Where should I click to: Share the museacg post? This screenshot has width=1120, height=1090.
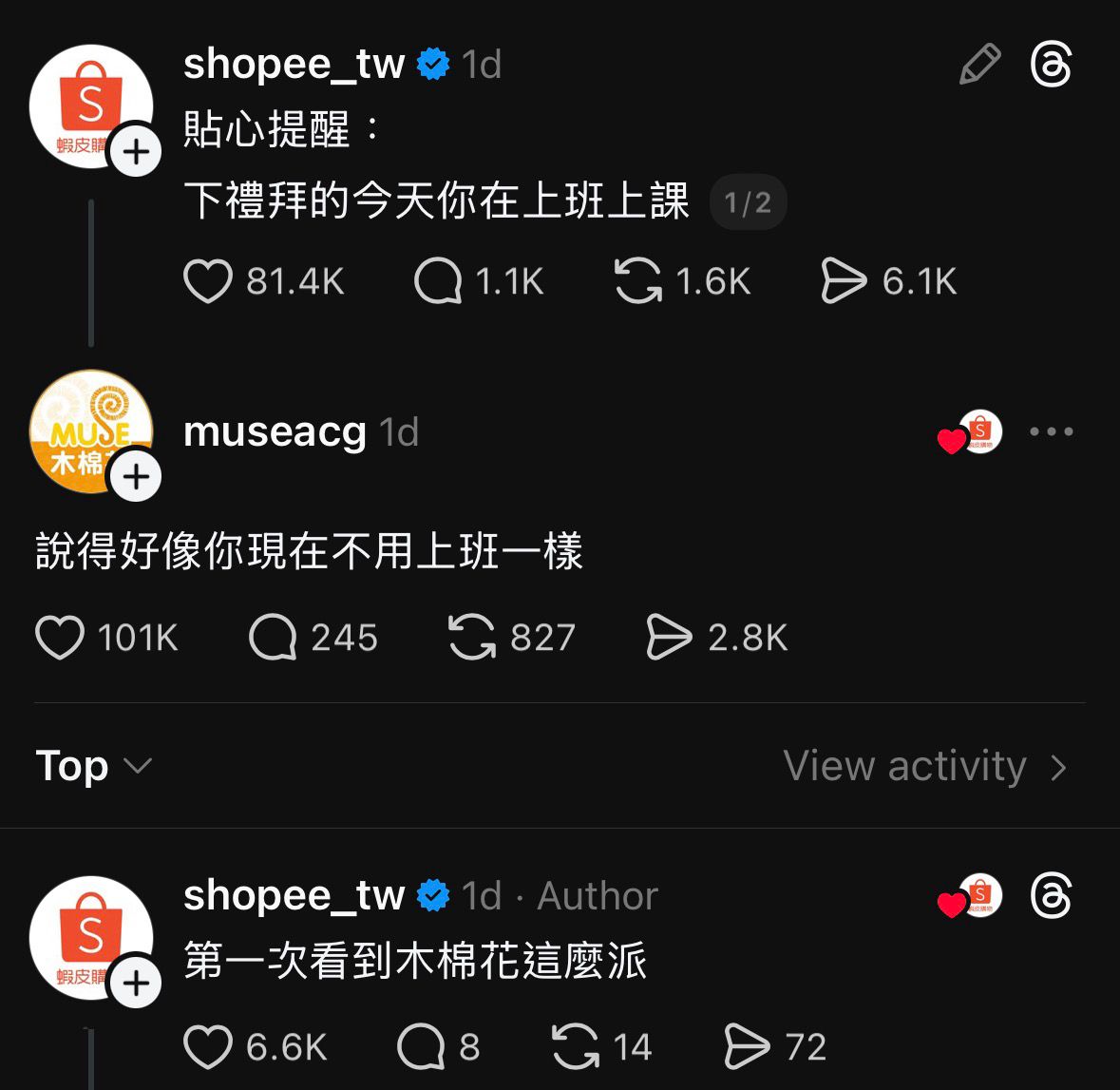click(x=669, y=638)
